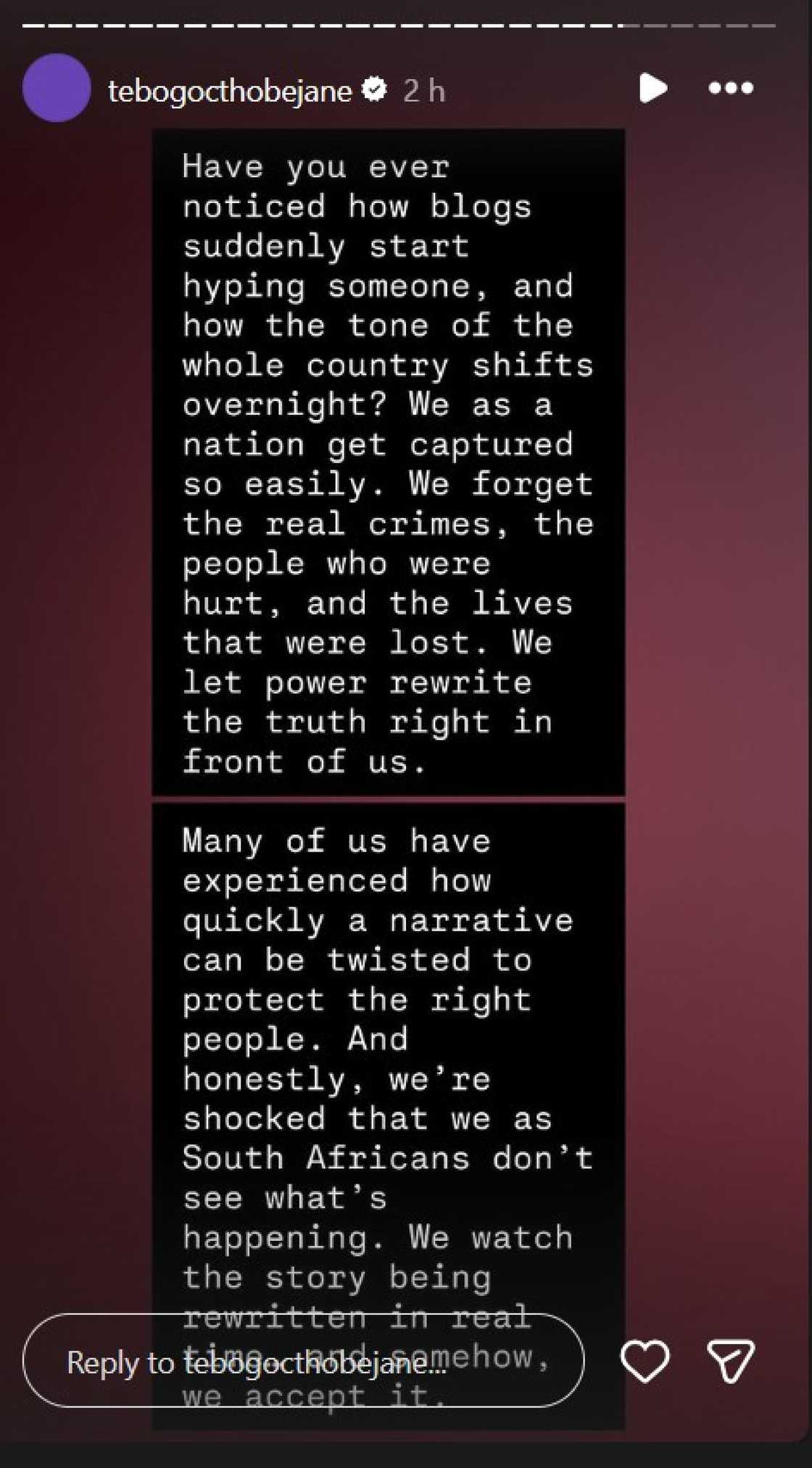812x1468 pixels.
Task: Share this story via the send icon
Action: [730, 1361]
